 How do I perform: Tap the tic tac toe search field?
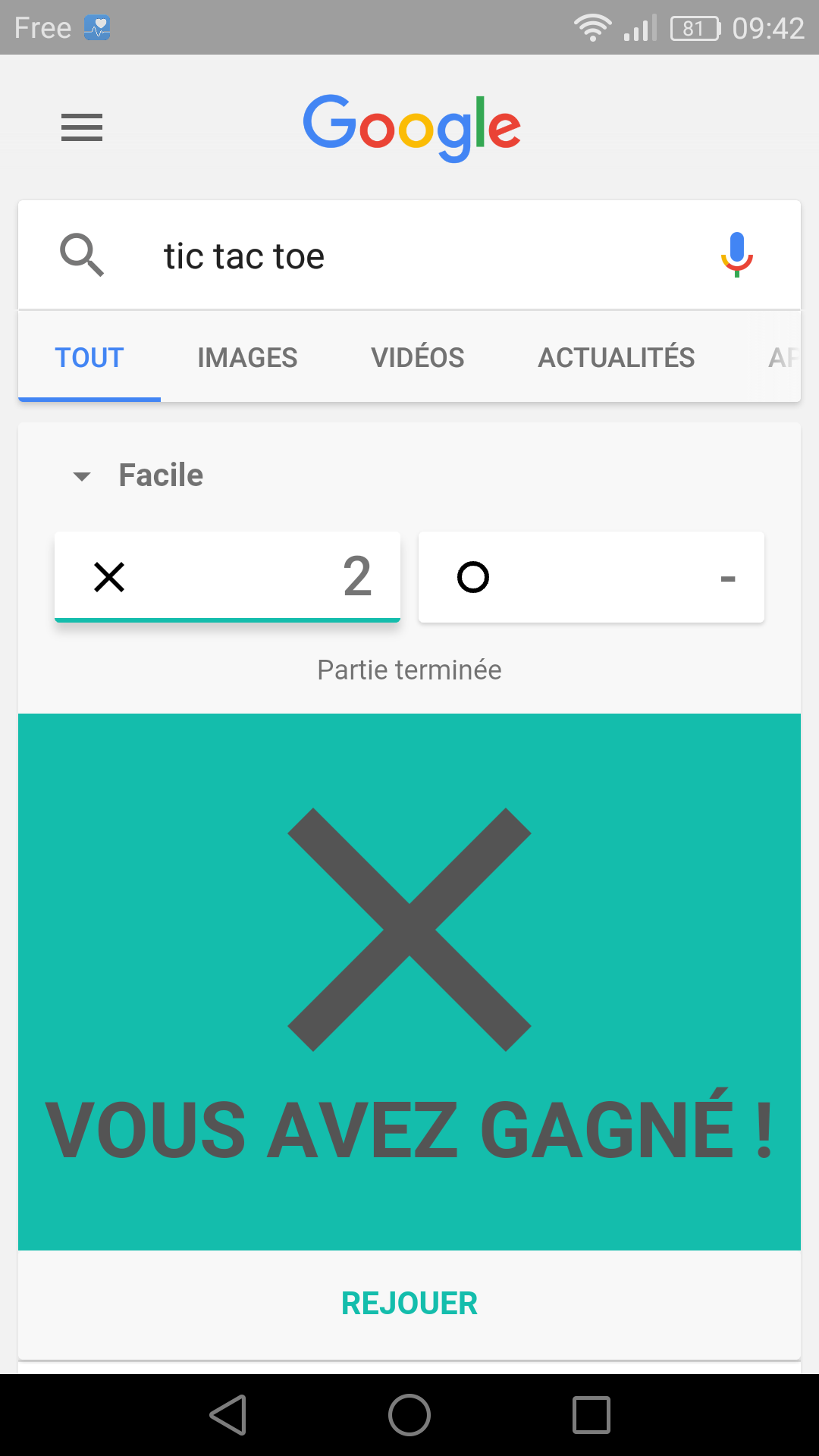pos(409,256)
